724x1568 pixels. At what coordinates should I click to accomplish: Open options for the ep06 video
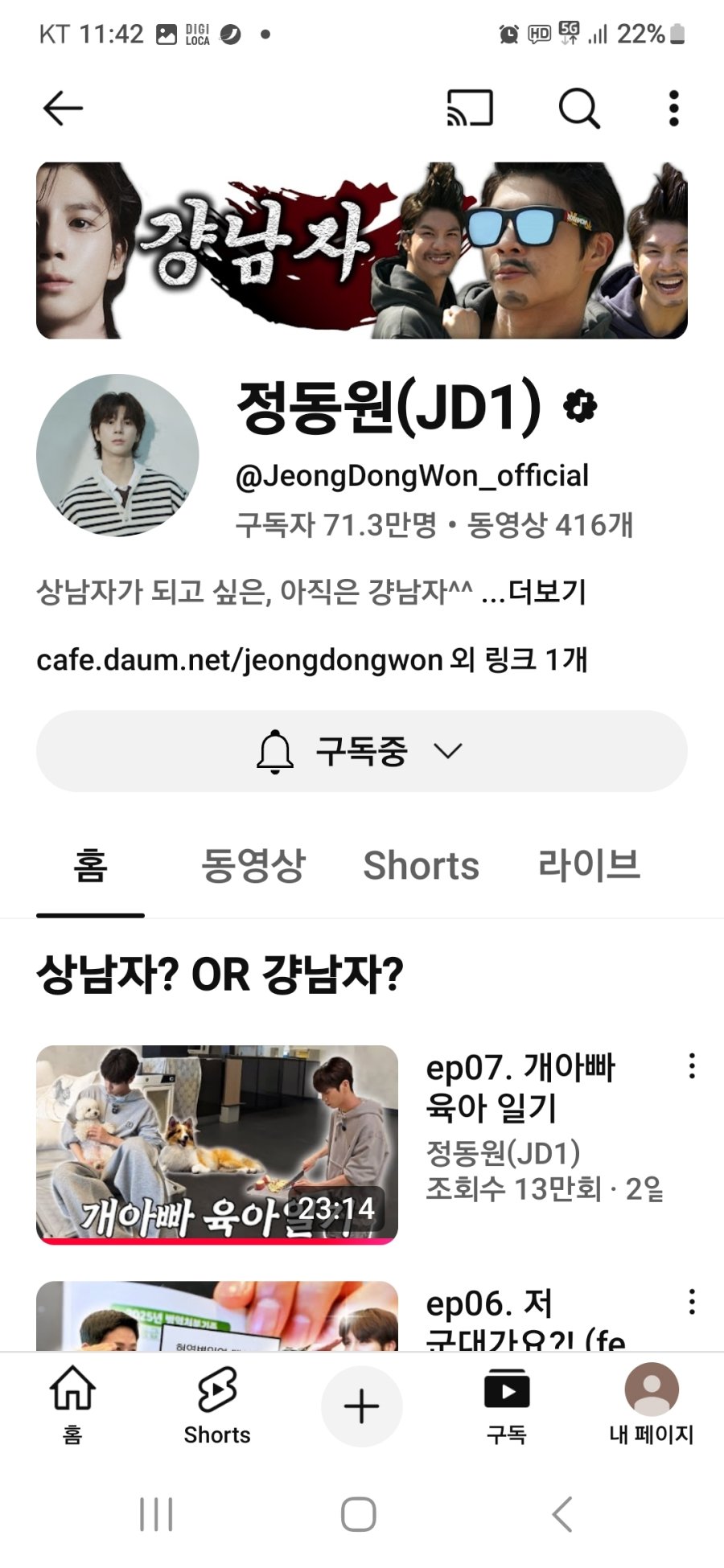pyautogui.click(x=692, y=1302)
